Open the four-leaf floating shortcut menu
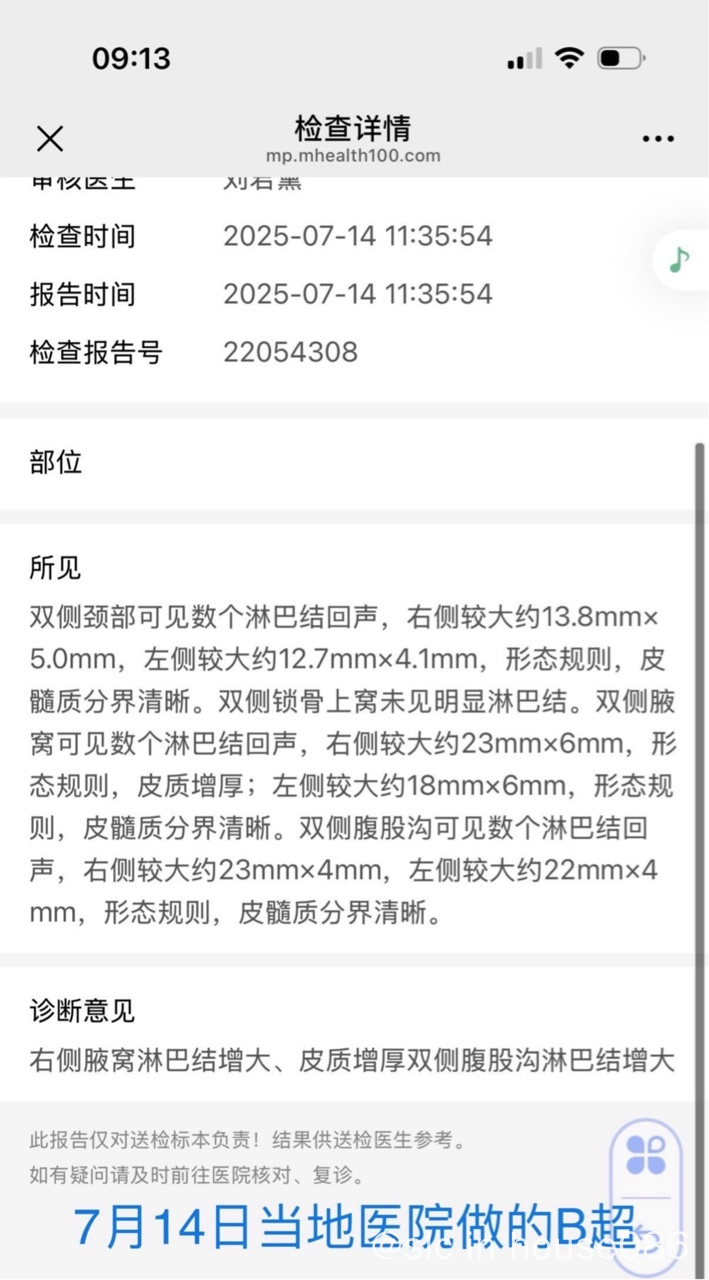 [x=646, y=1157]
